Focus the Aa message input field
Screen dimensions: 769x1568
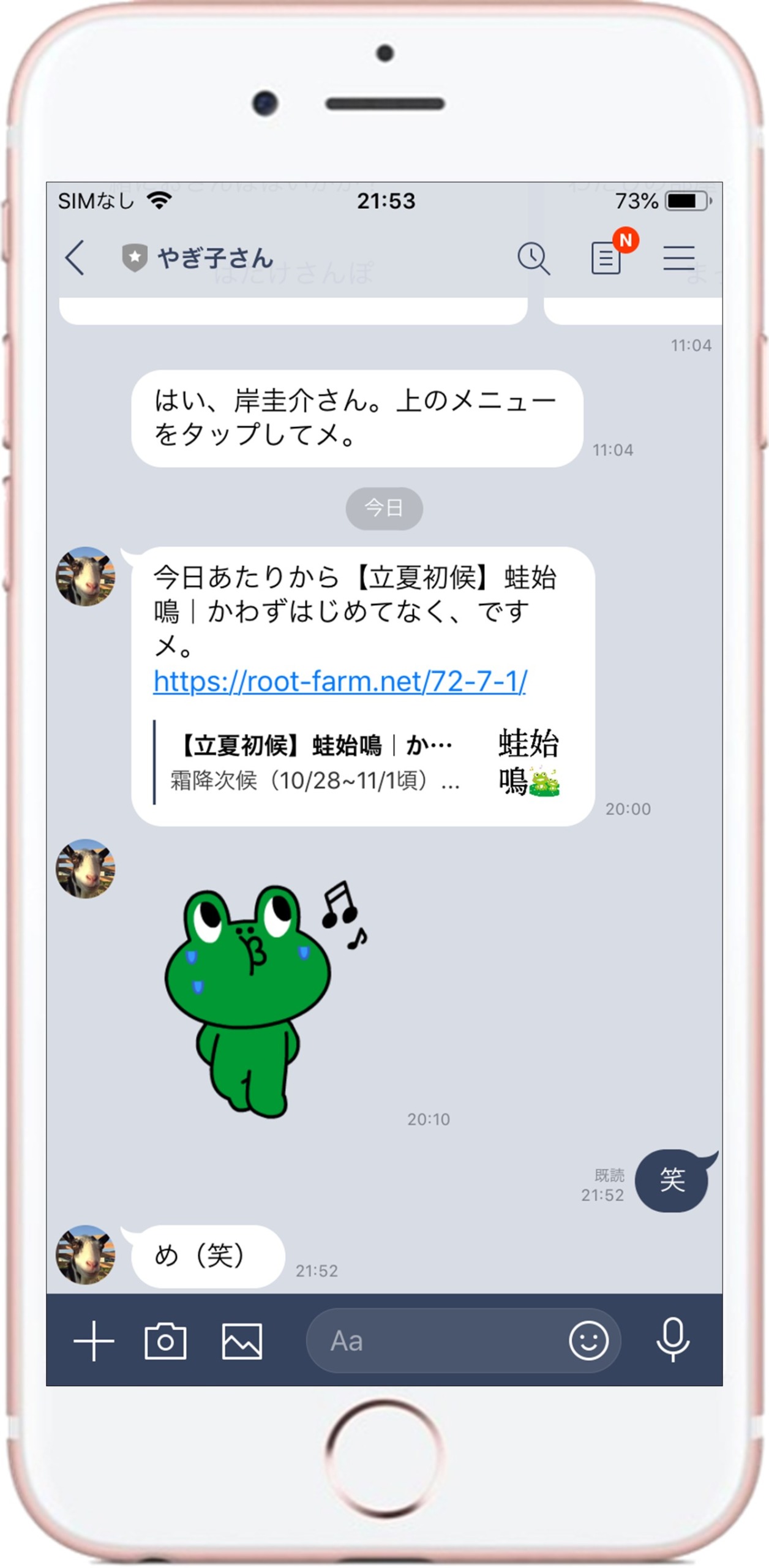[435, 1341]
